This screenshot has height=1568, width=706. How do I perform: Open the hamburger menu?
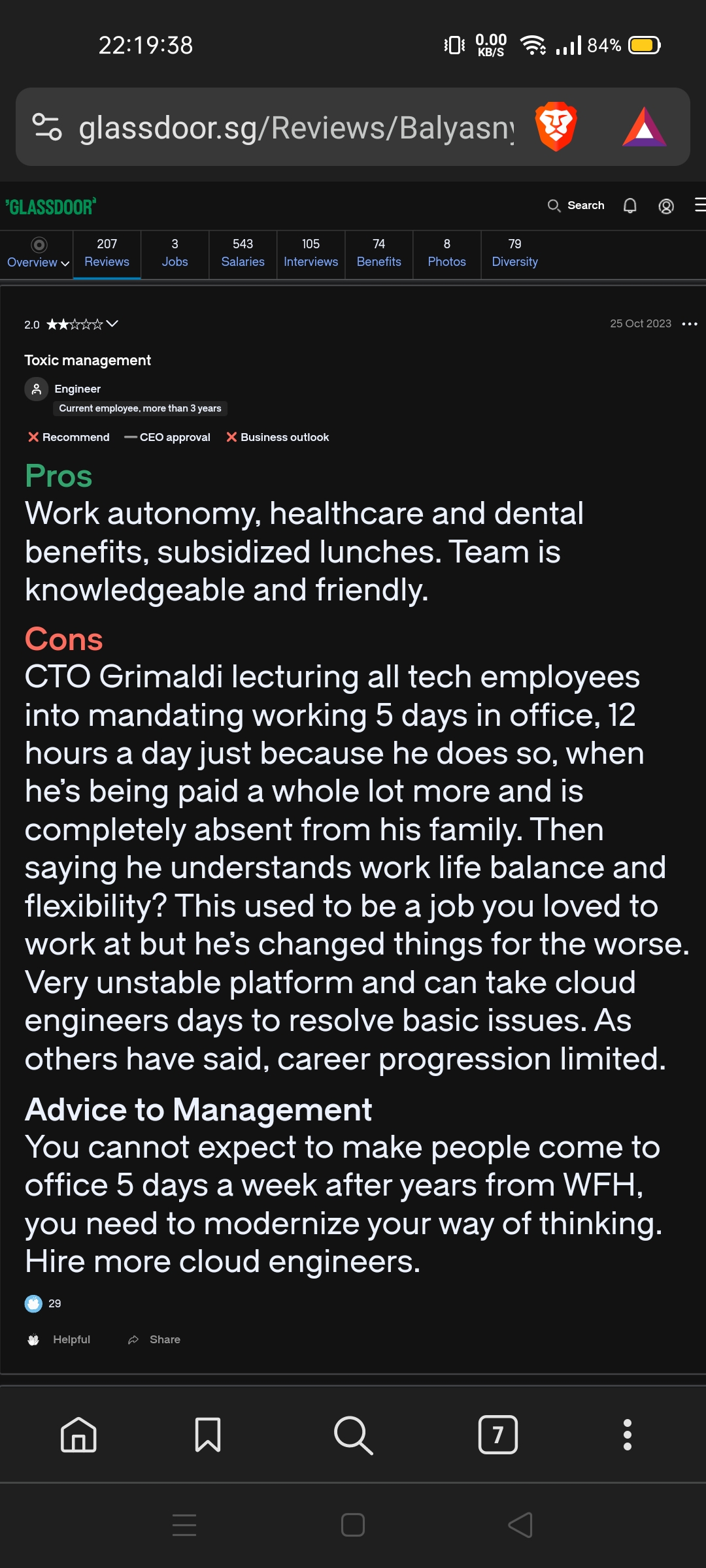[x=699, y=205]
